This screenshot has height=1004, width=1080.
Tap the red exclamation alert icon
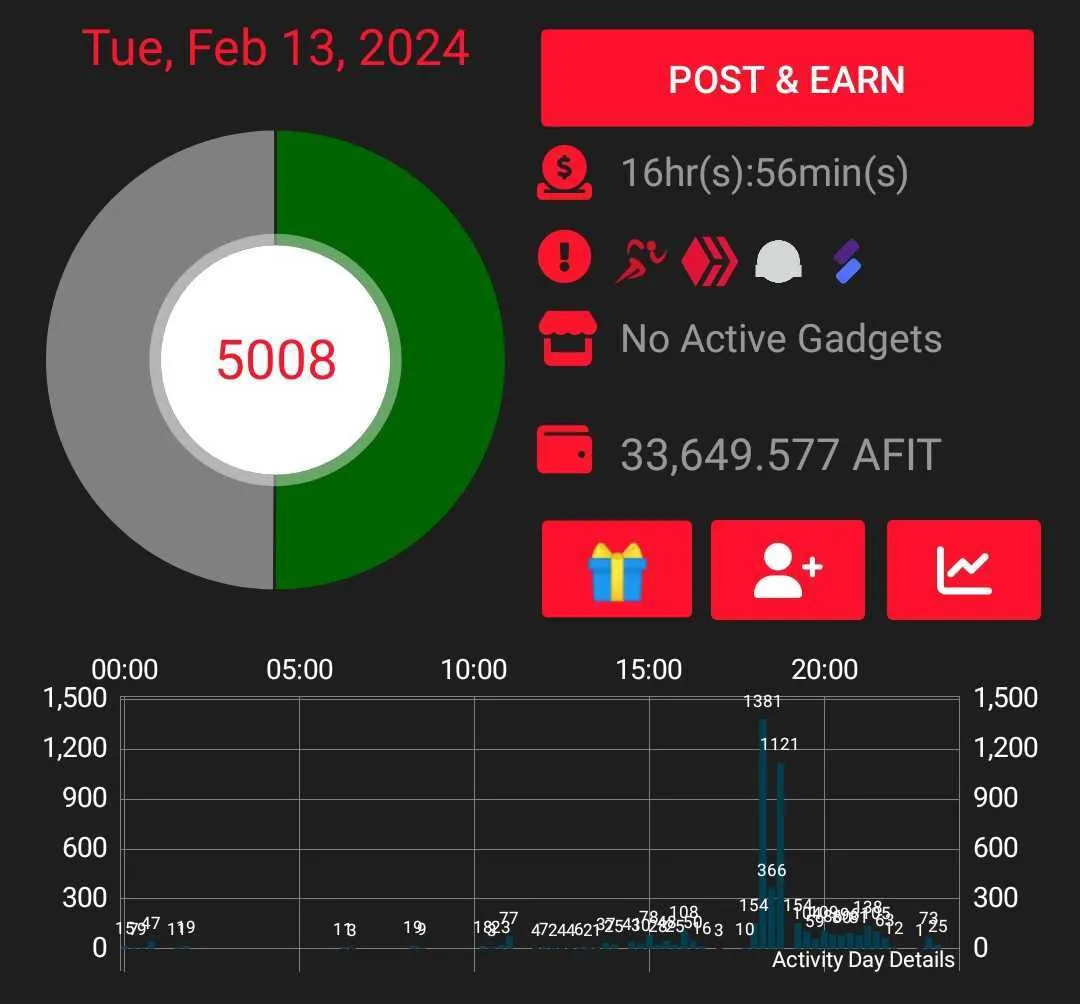pyautogui.click(x=564, y=258)
